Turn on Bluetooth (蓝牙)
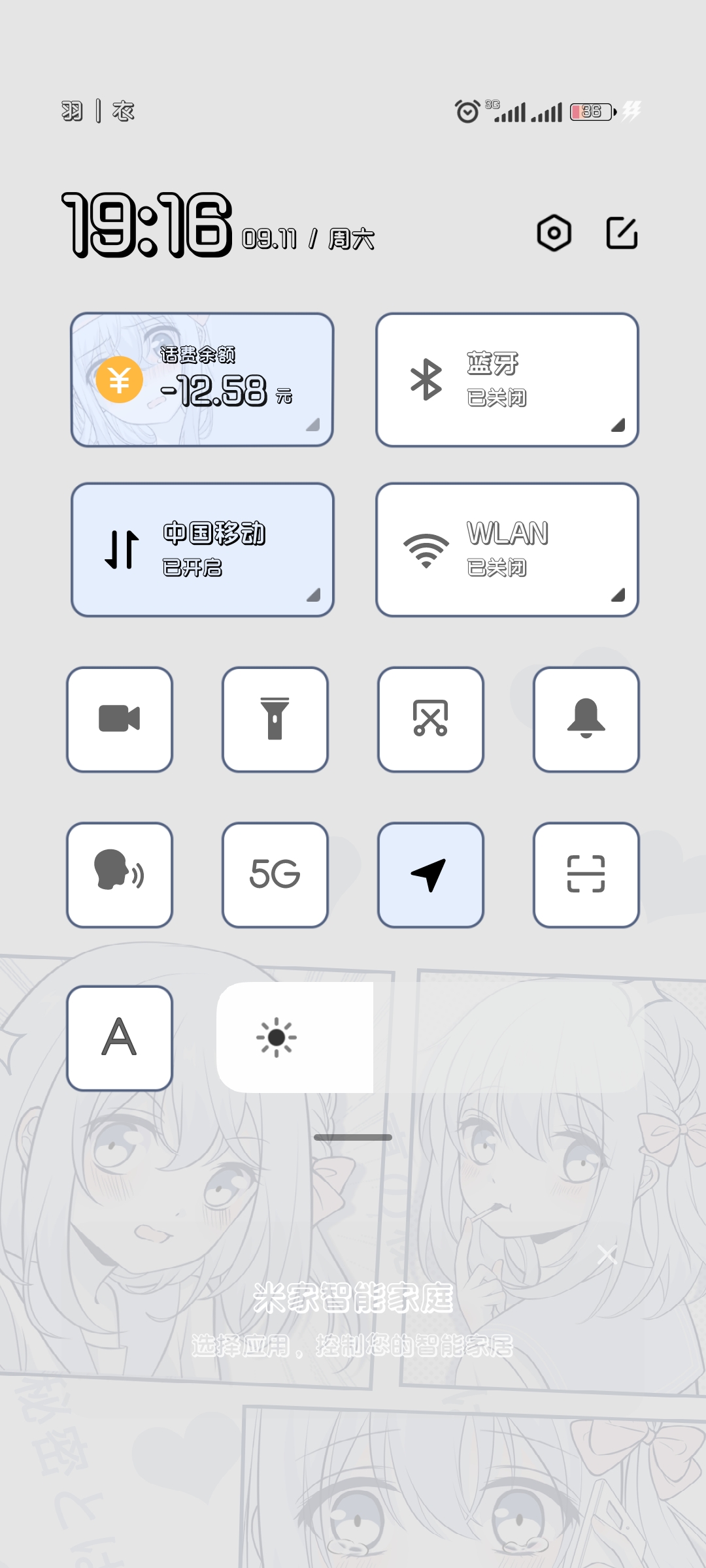Screen dimensions: 706x1568 point(507,380)
